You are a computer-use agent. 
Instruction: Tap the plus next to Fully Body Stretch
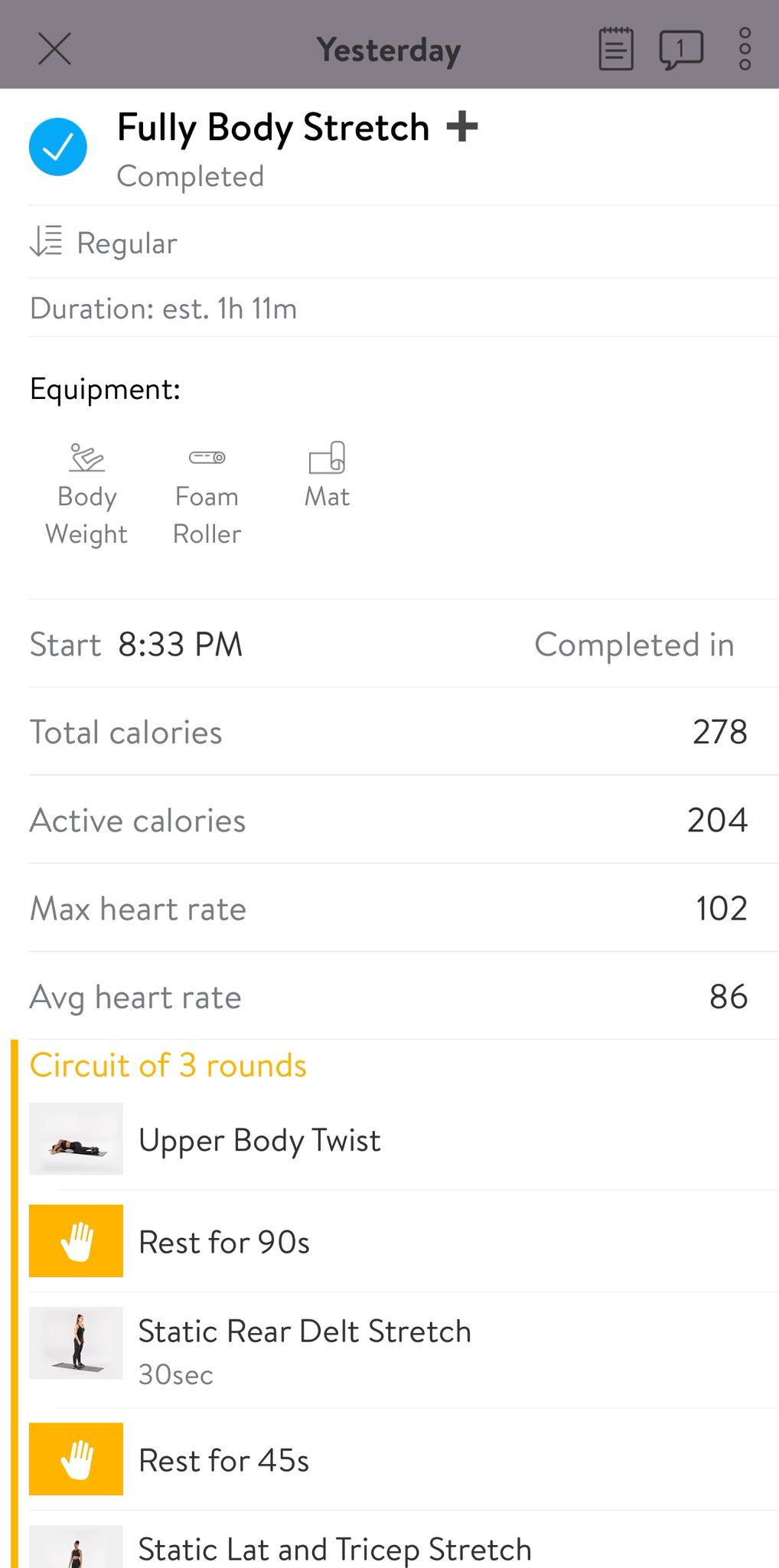(462, 126)
